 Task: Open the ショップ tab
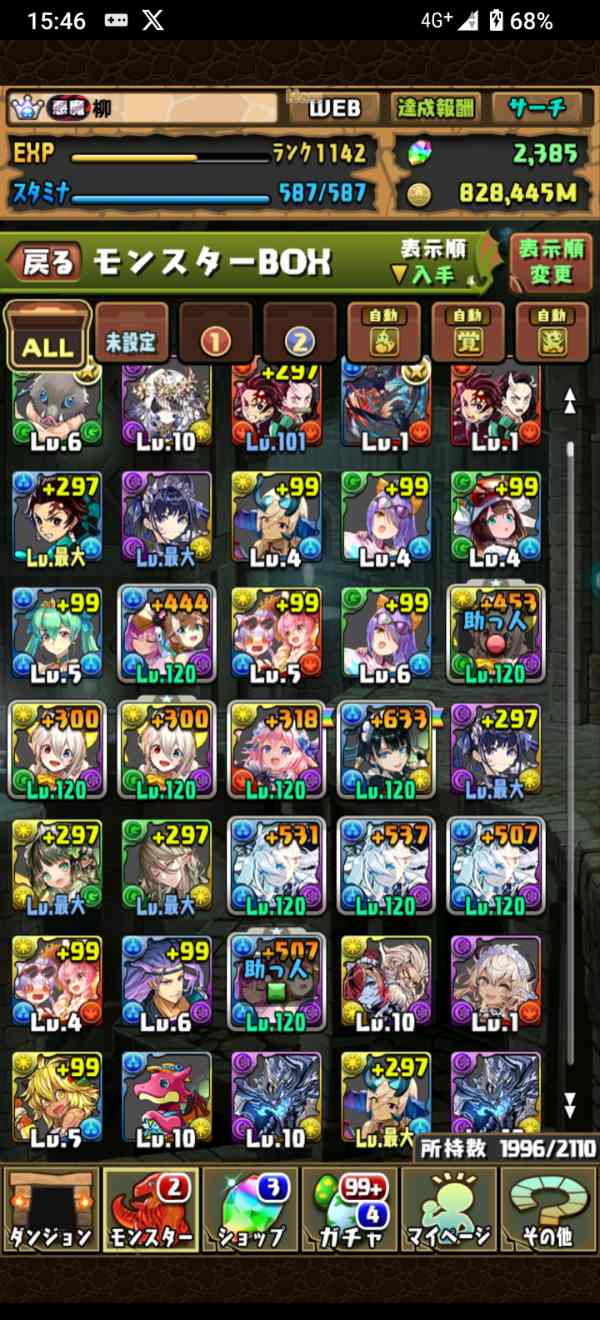(x=250, y=1212)
